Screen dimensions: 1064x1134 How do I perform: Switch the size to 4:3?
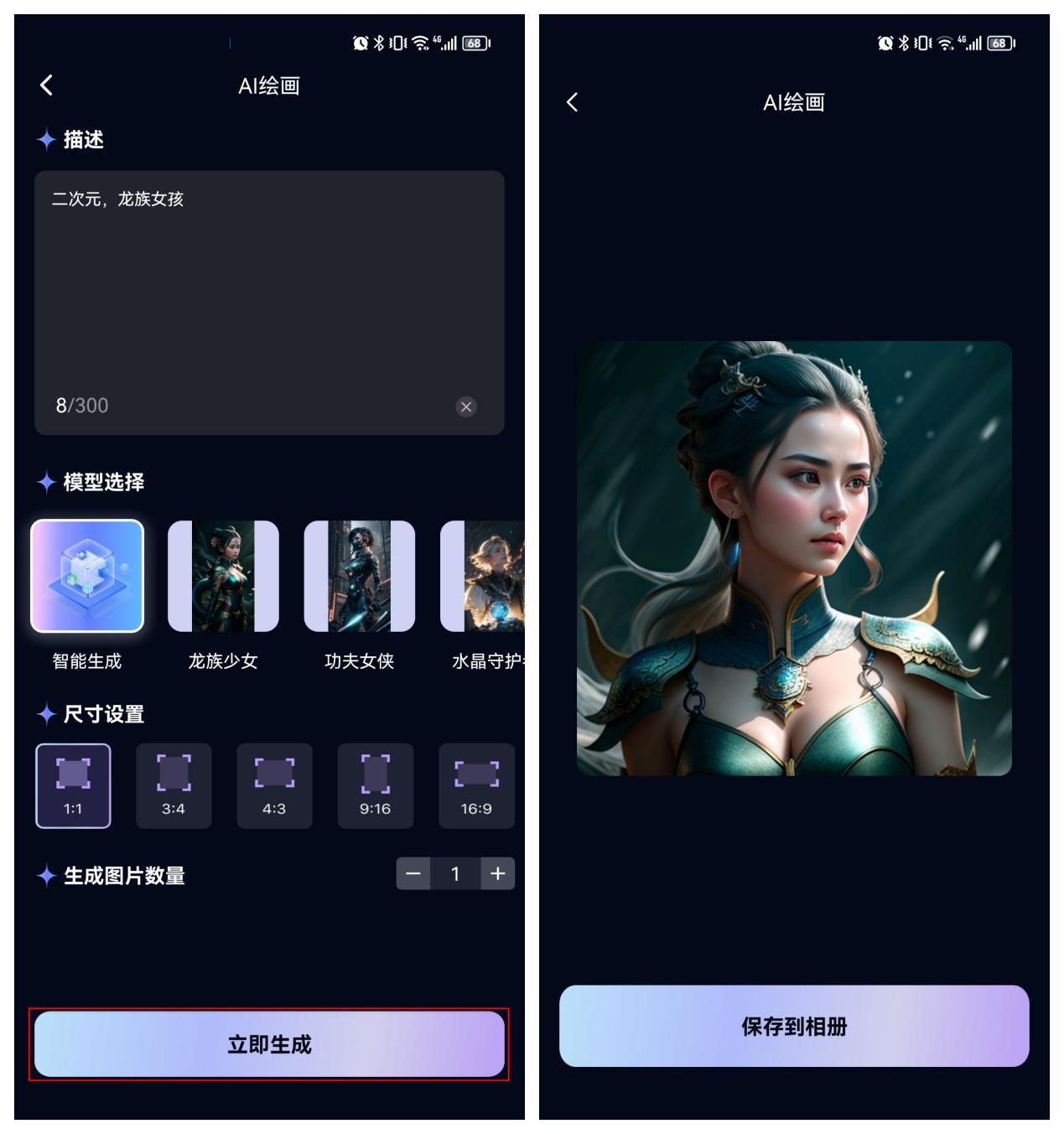(x=274, y=785)
